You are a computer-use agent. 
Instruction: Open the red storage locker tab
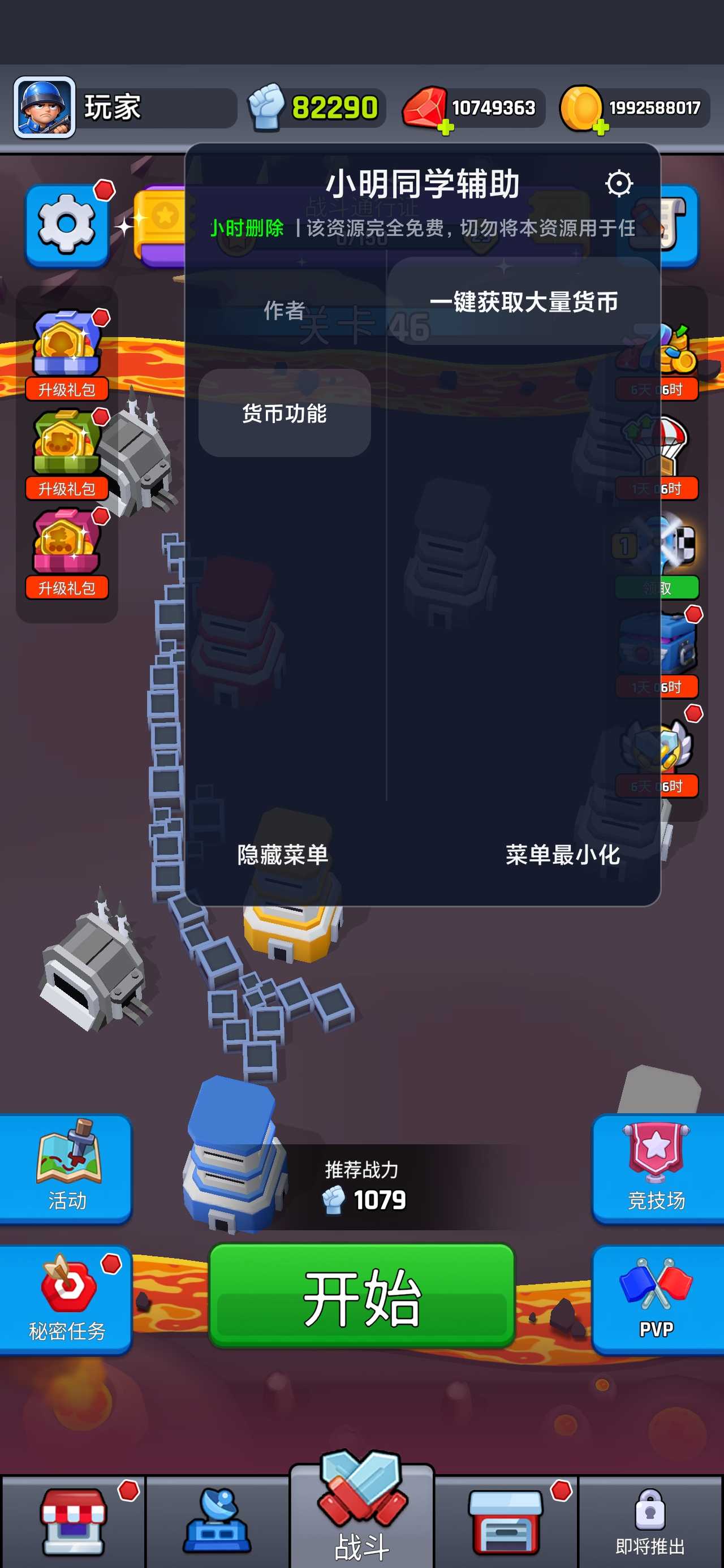click(506, 1522)
